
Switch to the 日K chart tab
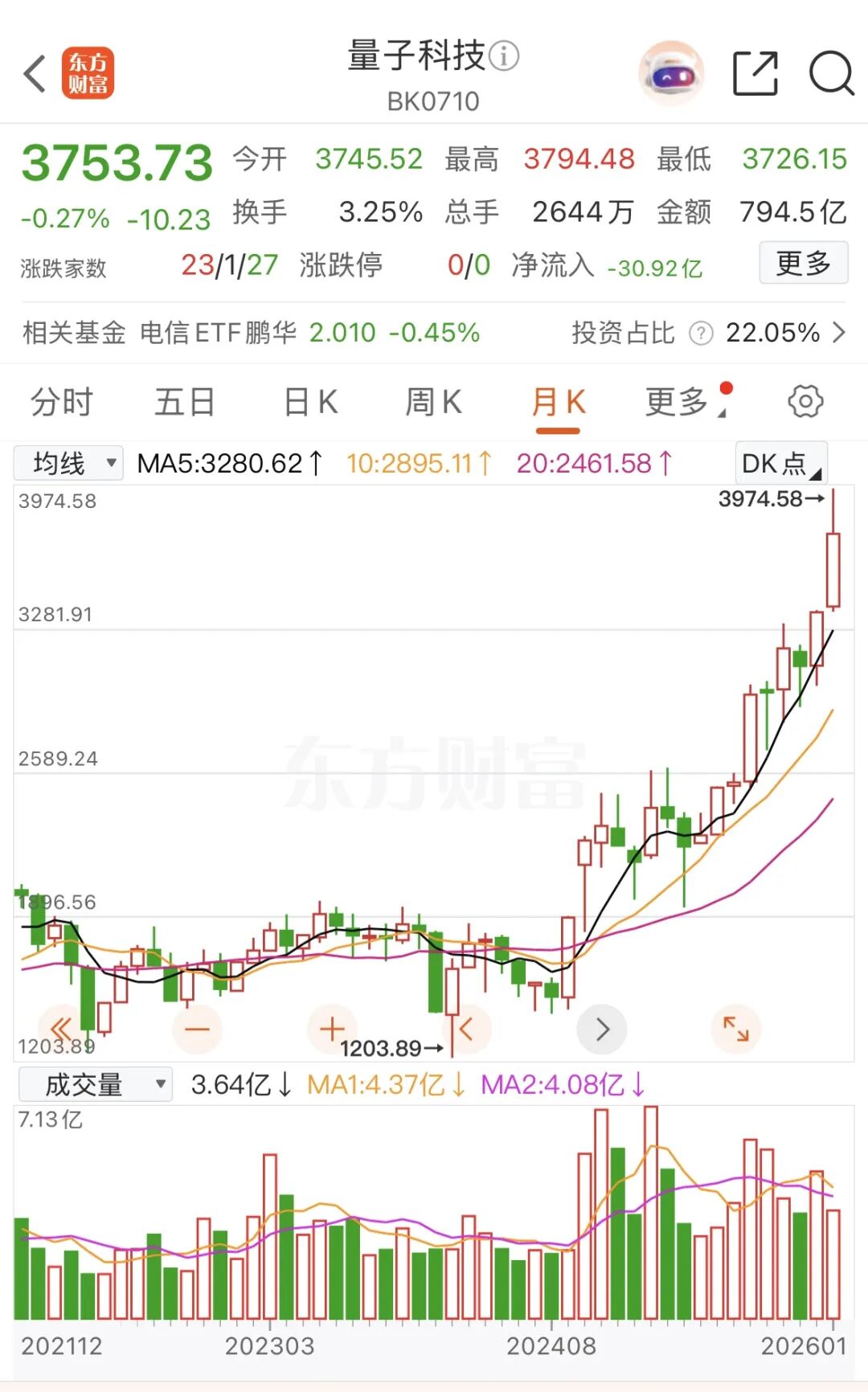pyautogui.click(x=311, y=402)
